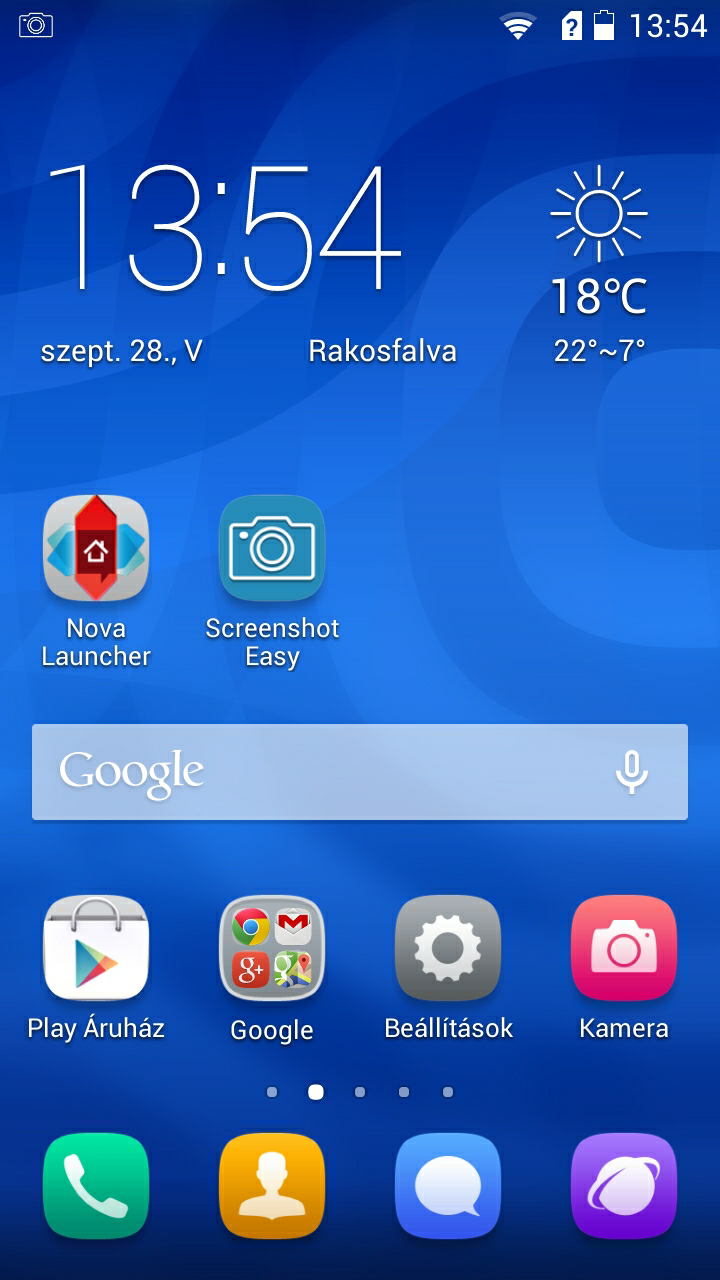This screenshot has height=1280, width=720.
Task: Open Nova Launcher app
Action: 96,548
